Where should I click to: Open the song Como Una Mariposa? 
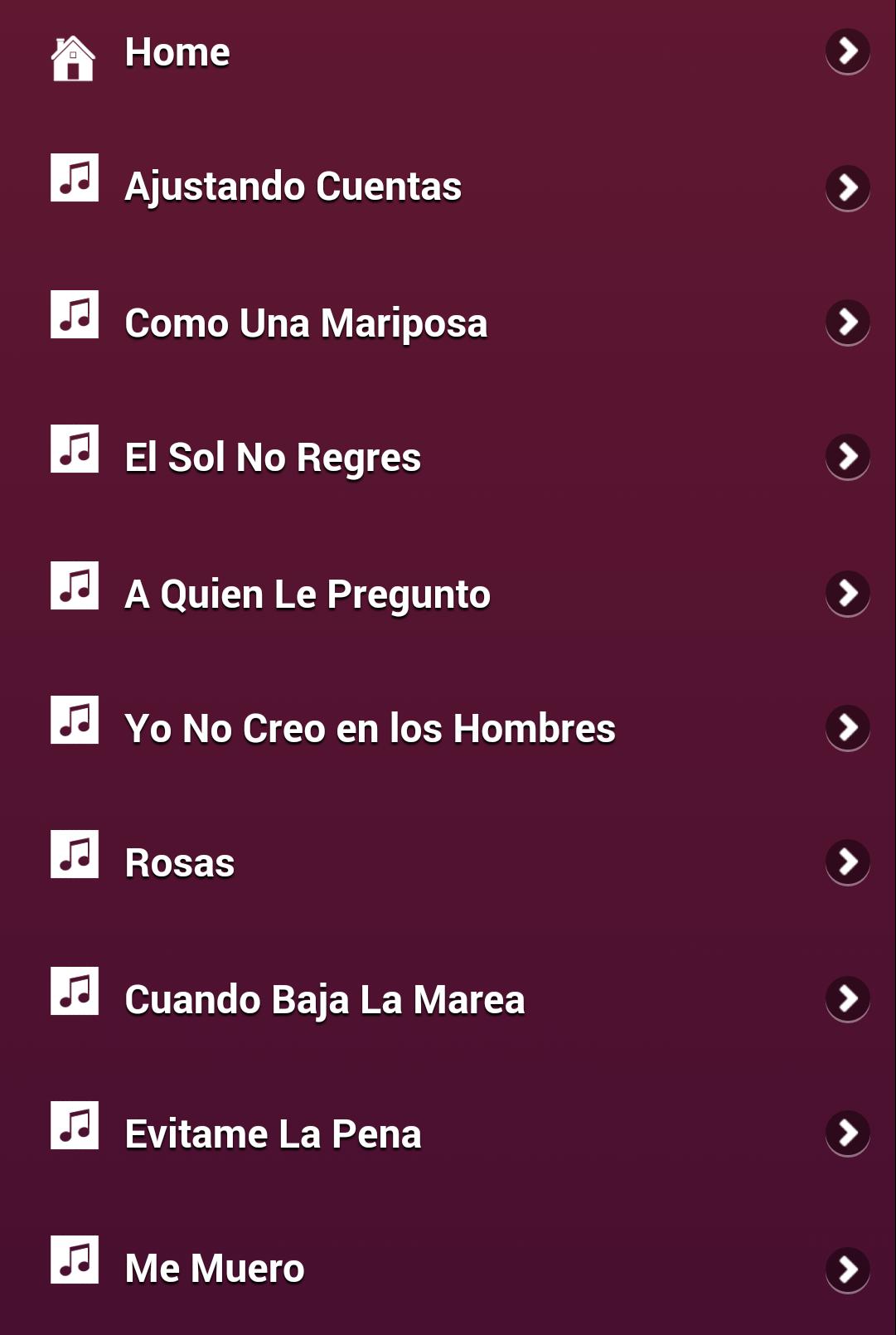pos(305,323)
